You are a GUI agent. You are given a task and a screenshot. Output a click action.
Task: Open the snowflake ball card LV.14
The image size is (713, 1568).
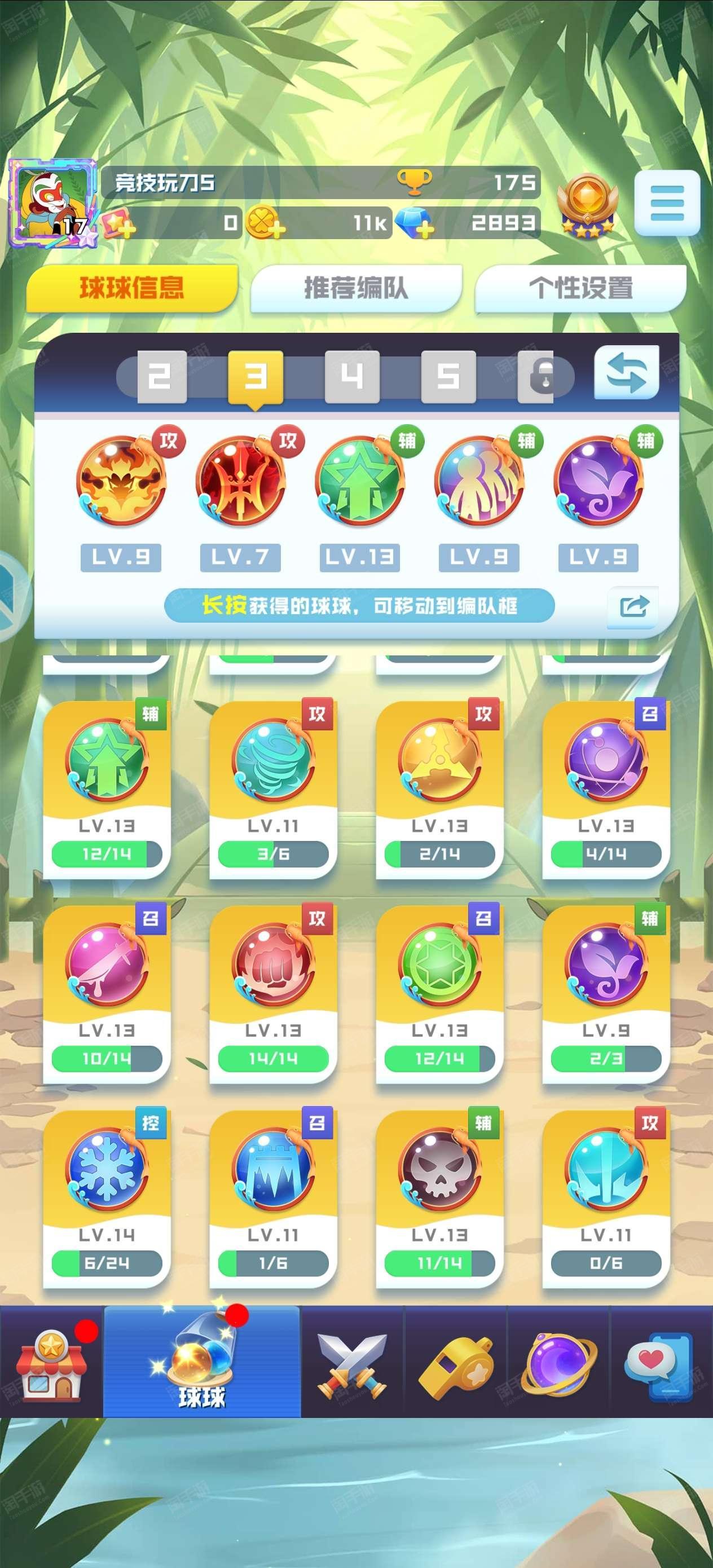click(107, 1197)
